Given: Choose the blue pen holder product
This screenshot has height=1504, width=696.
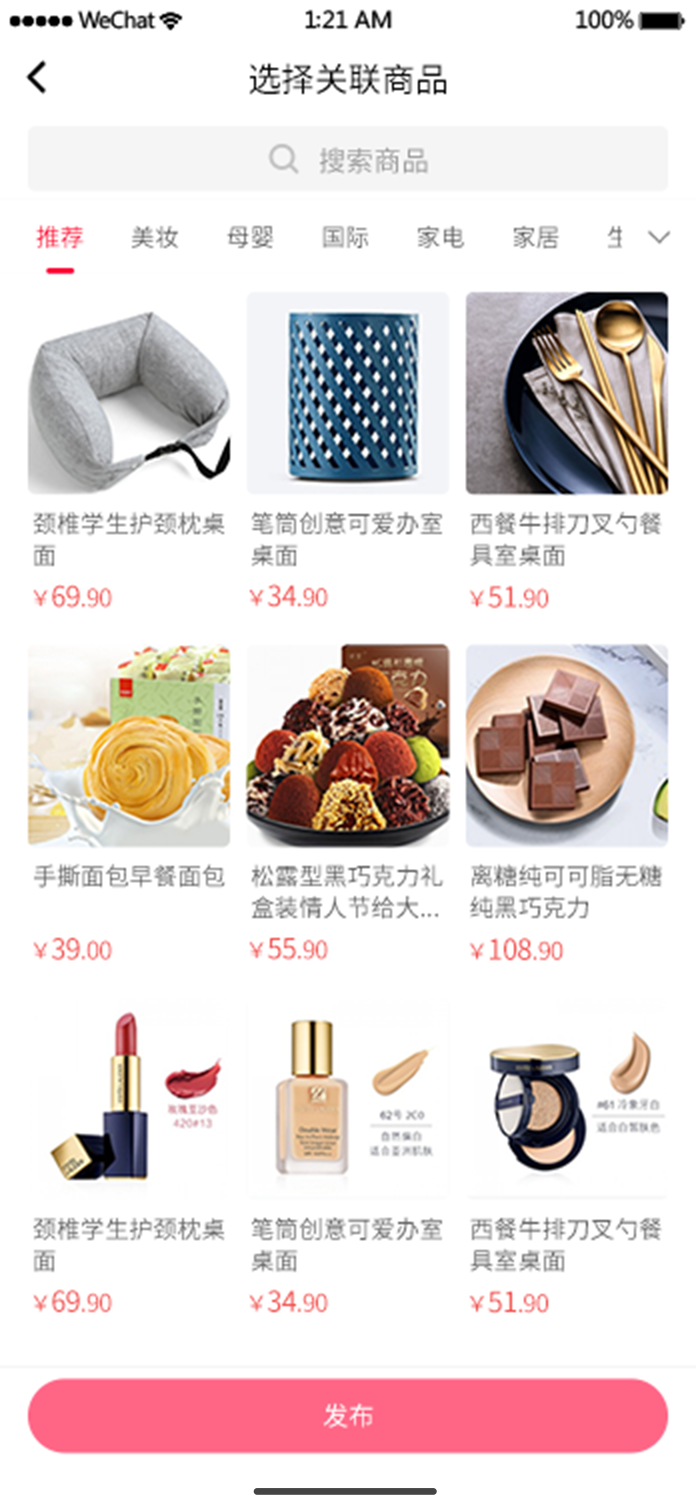Looking at the screenshot, I should point(348,393).
